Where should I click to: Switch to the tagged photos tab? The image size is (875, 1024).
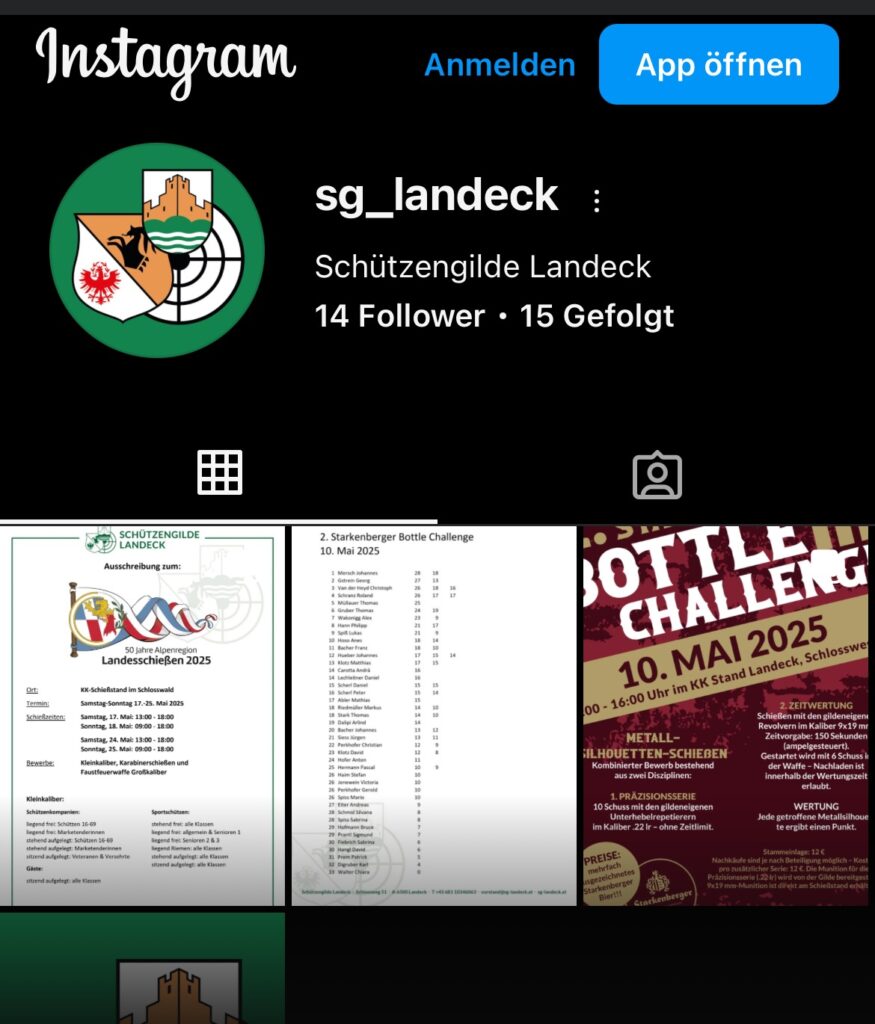point(657,476)
